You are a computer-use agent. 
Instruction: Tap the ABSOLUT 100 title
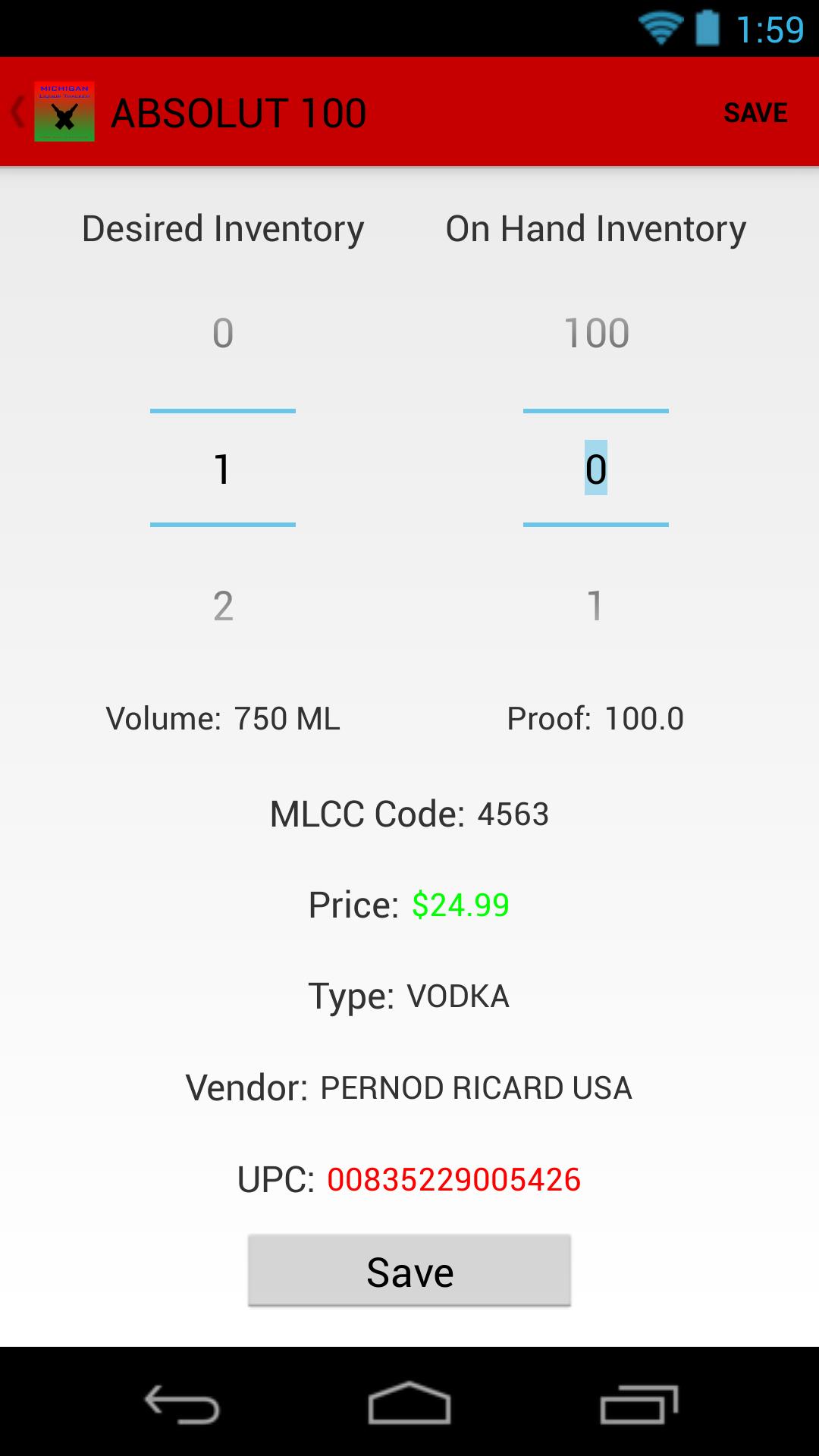click(238, 111)
